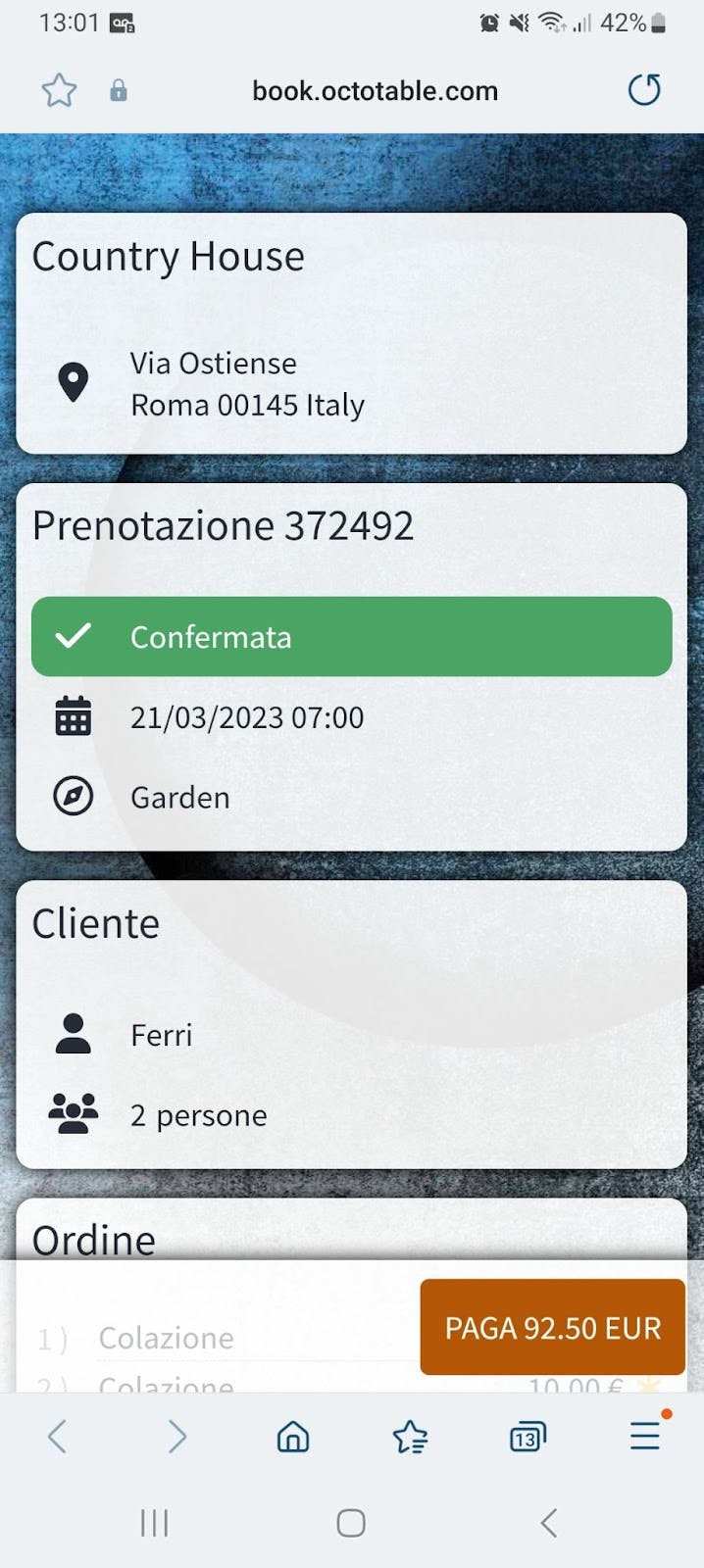This screenshot has height=1568, width=704.
Task: Open recent apps from system navigation
Action: coord(155,1523)
